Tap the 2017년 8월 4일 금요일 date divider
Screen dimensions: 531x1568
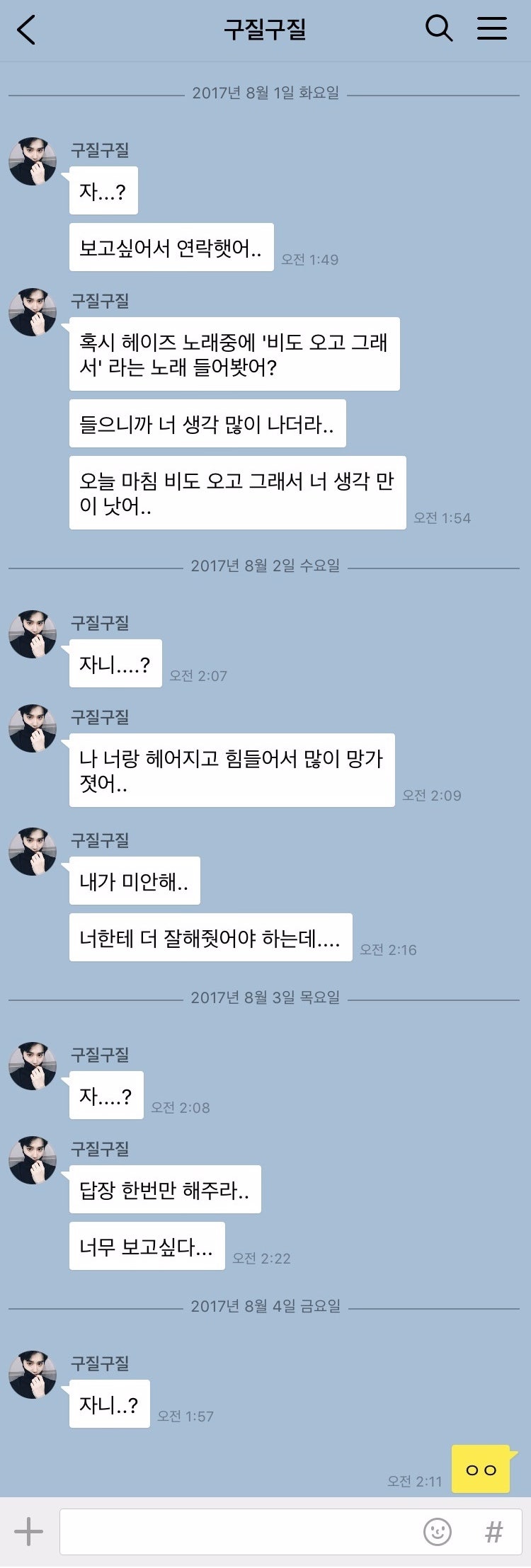click(265, 1307)
